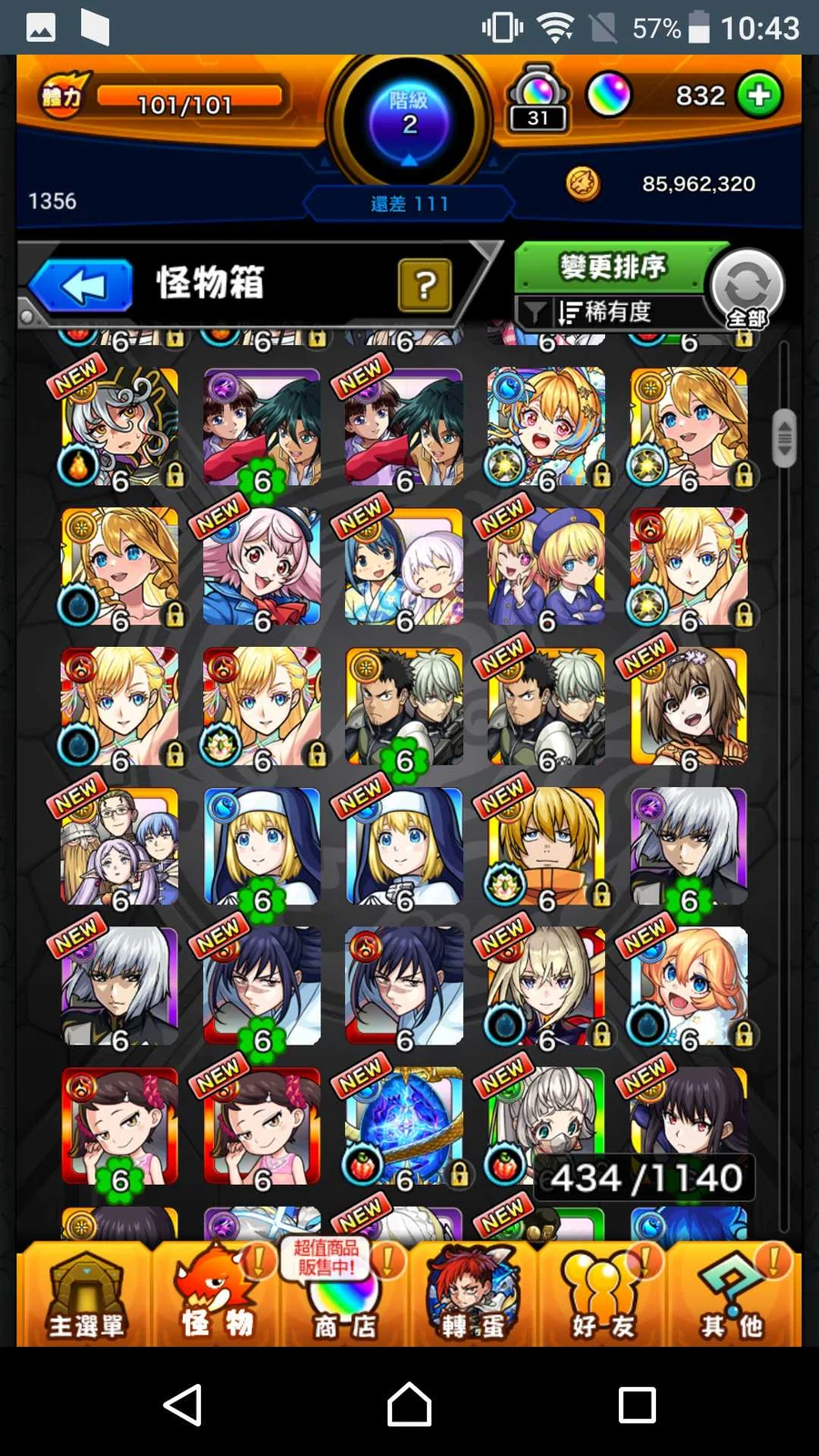819x1456 pixels.
Task: Open the 其他 others tab
Action: pos(732,1295)
